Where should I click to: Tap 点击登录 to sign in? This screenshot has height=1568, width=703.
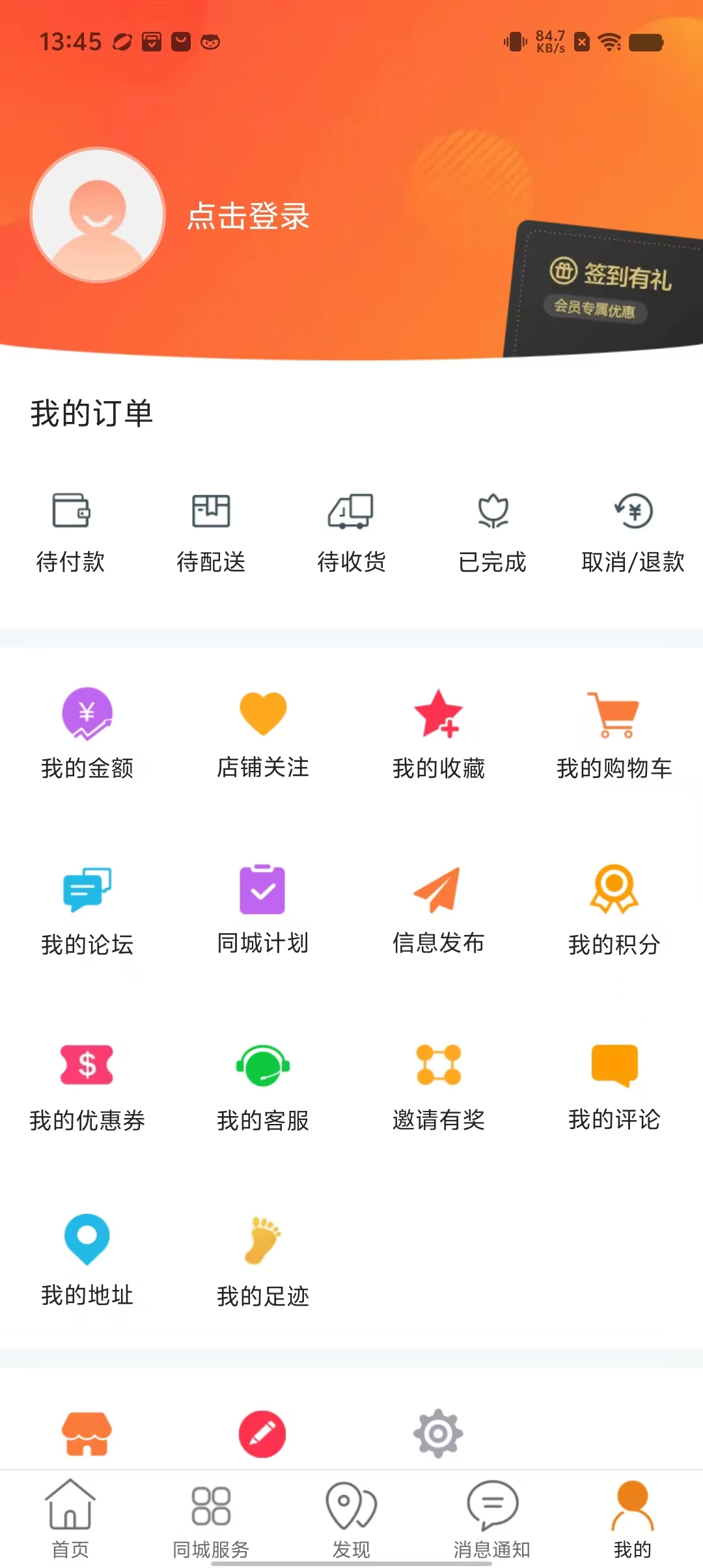tap(248, 216)
